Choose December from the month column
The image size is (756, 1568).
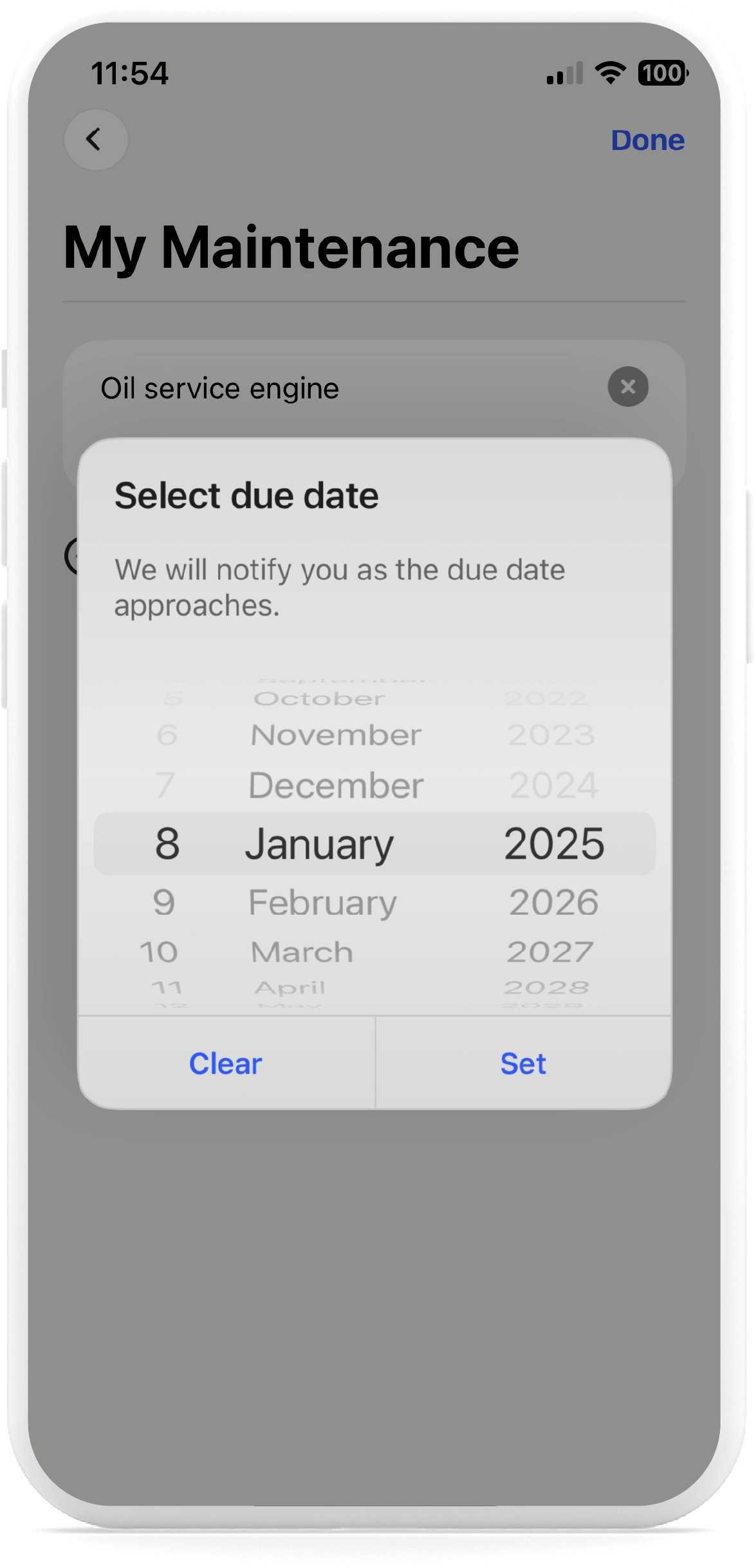335,784
